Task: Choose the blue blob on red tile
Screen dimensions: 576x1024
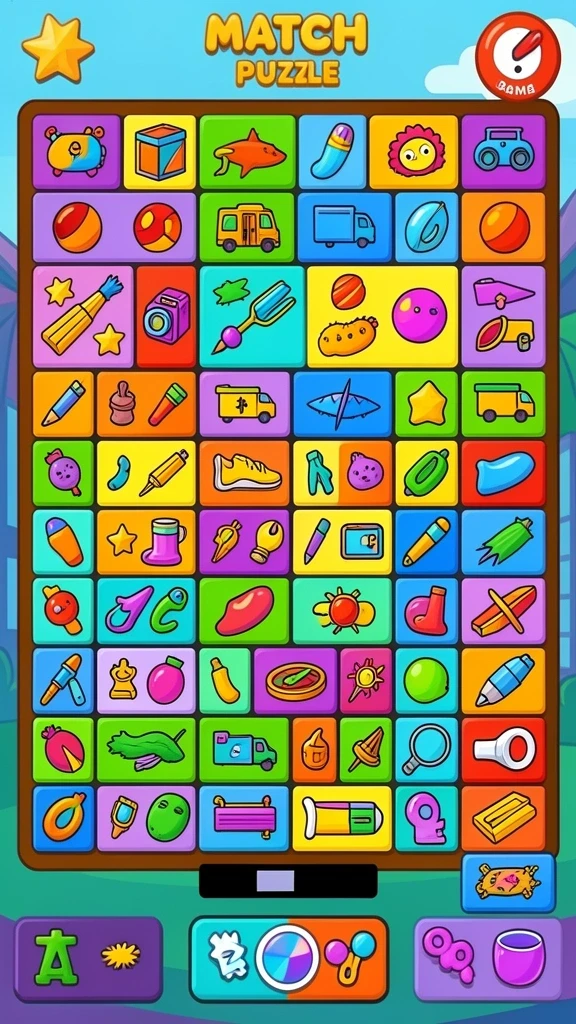Action: (x=504, y=473)
